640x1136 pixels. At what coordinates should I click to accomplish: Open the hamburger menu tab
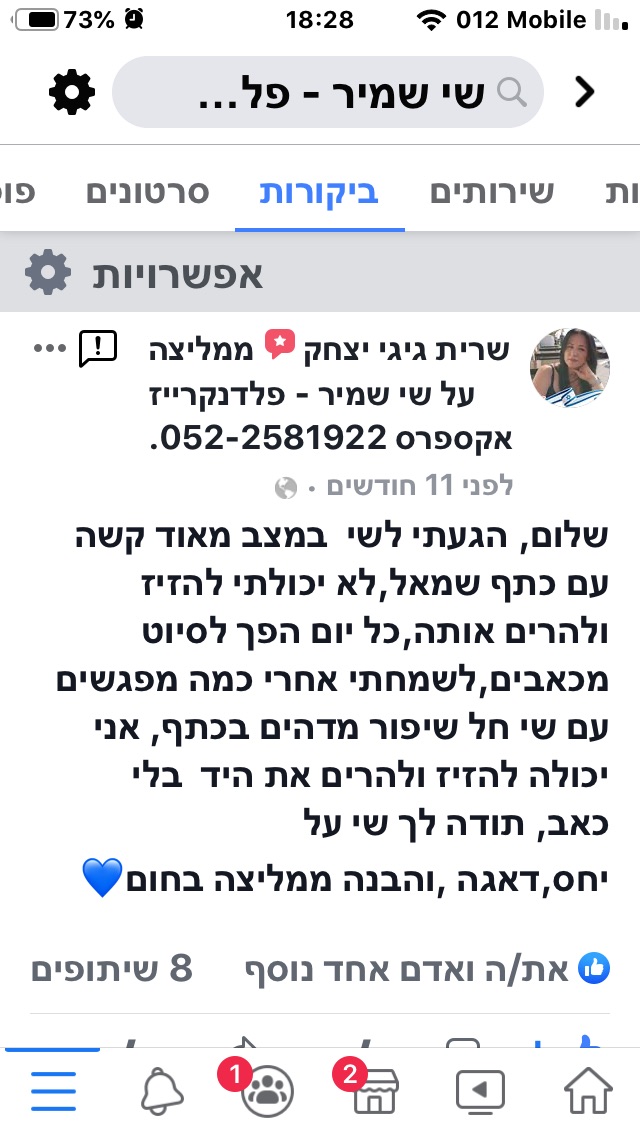pyautogui.click(x=53, y=1091)
